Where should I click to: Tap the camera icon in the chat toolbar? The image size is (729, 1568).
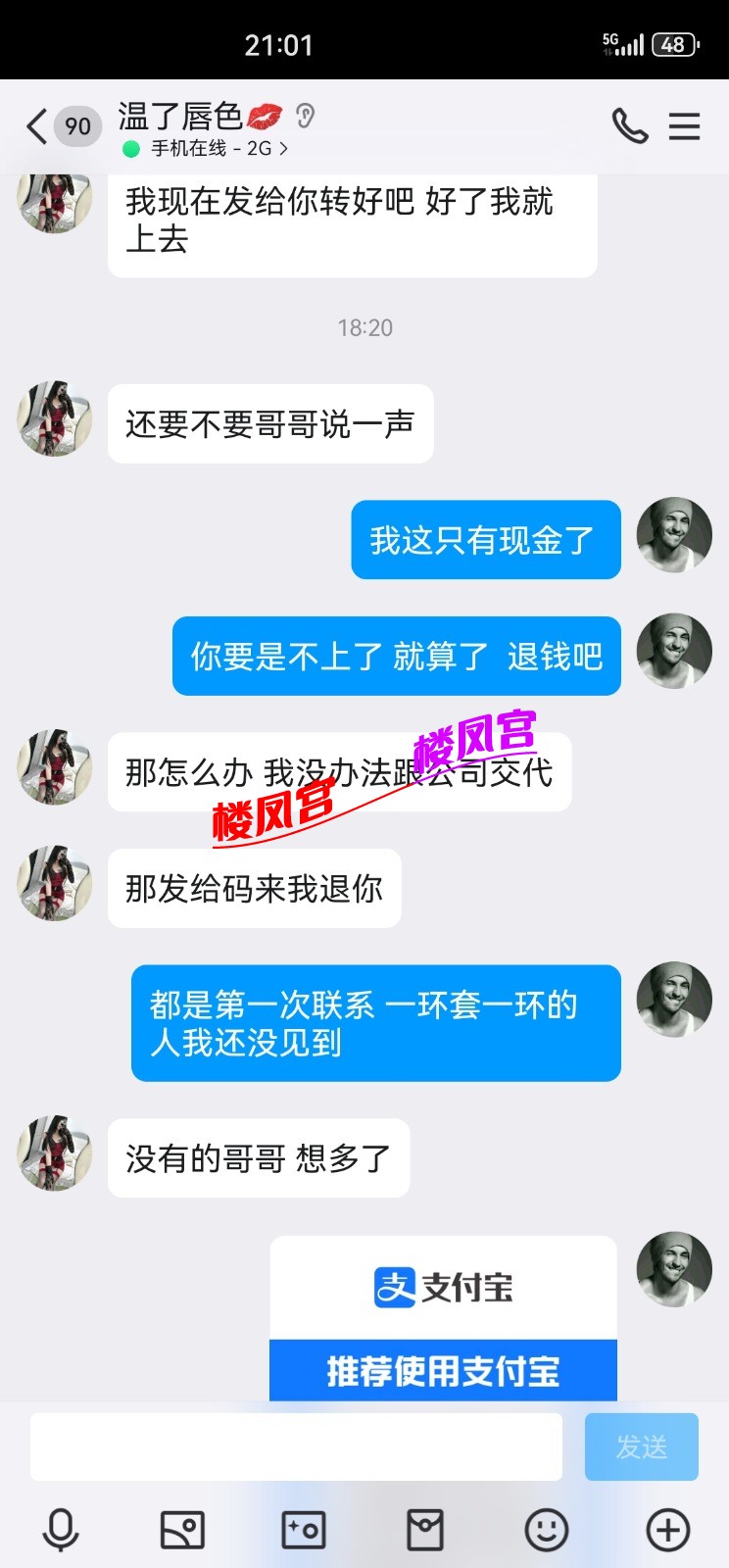point(303,1527)
